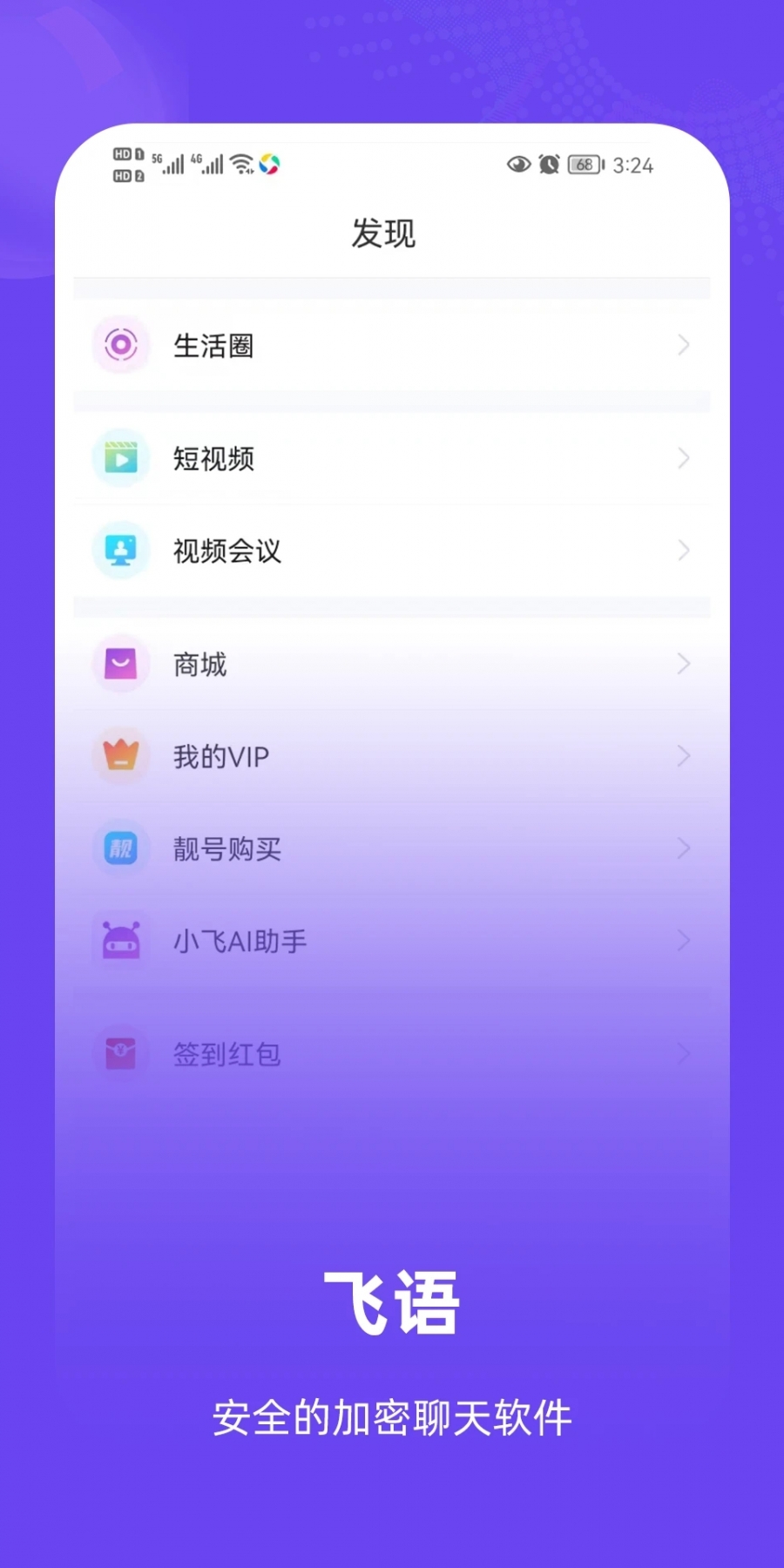Tap the alarm clock status icon
This screenshot has width=784, height=1568.
(x=548, y=165)
